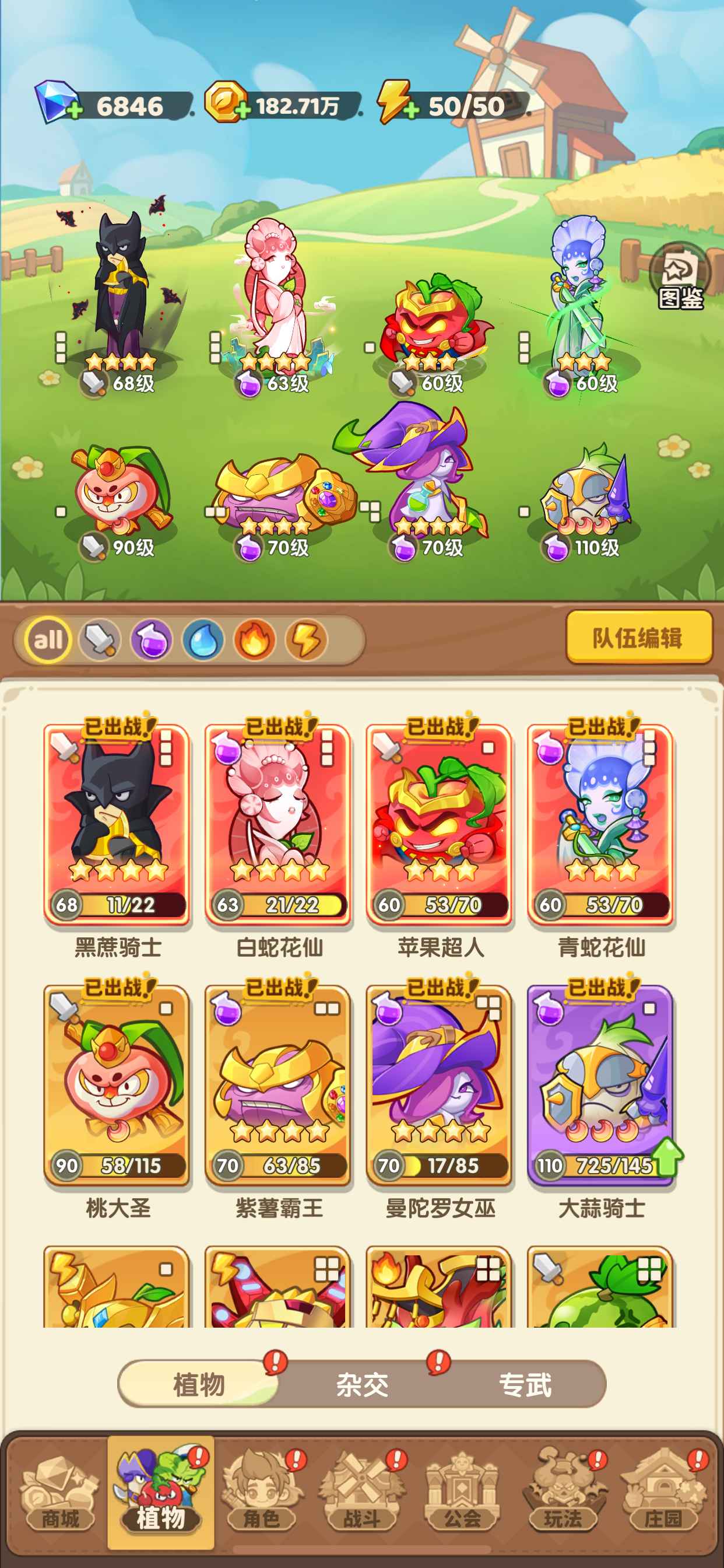Filter plants by lightning type

pyautogui.click(x=307, y=640)
